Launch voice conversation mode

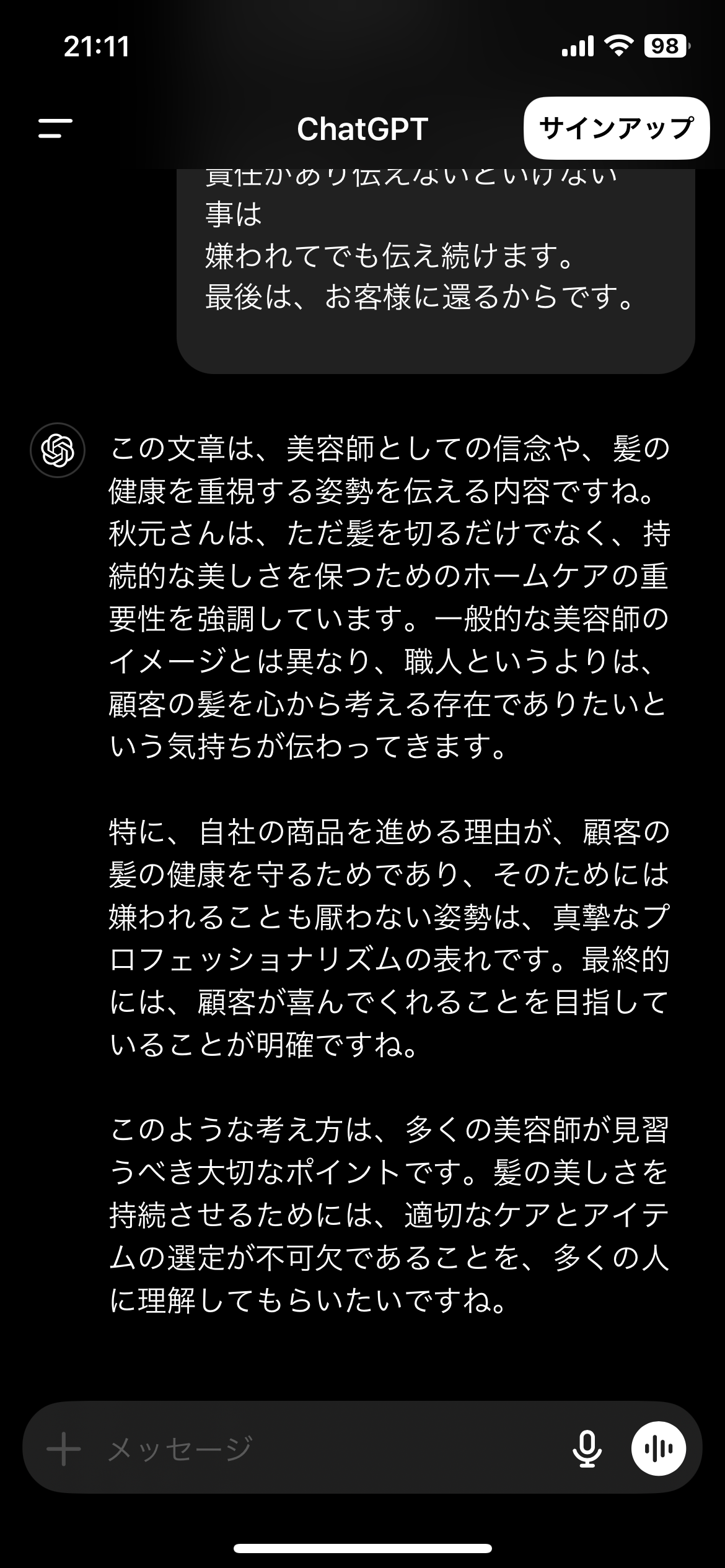tap(658, 1449)
